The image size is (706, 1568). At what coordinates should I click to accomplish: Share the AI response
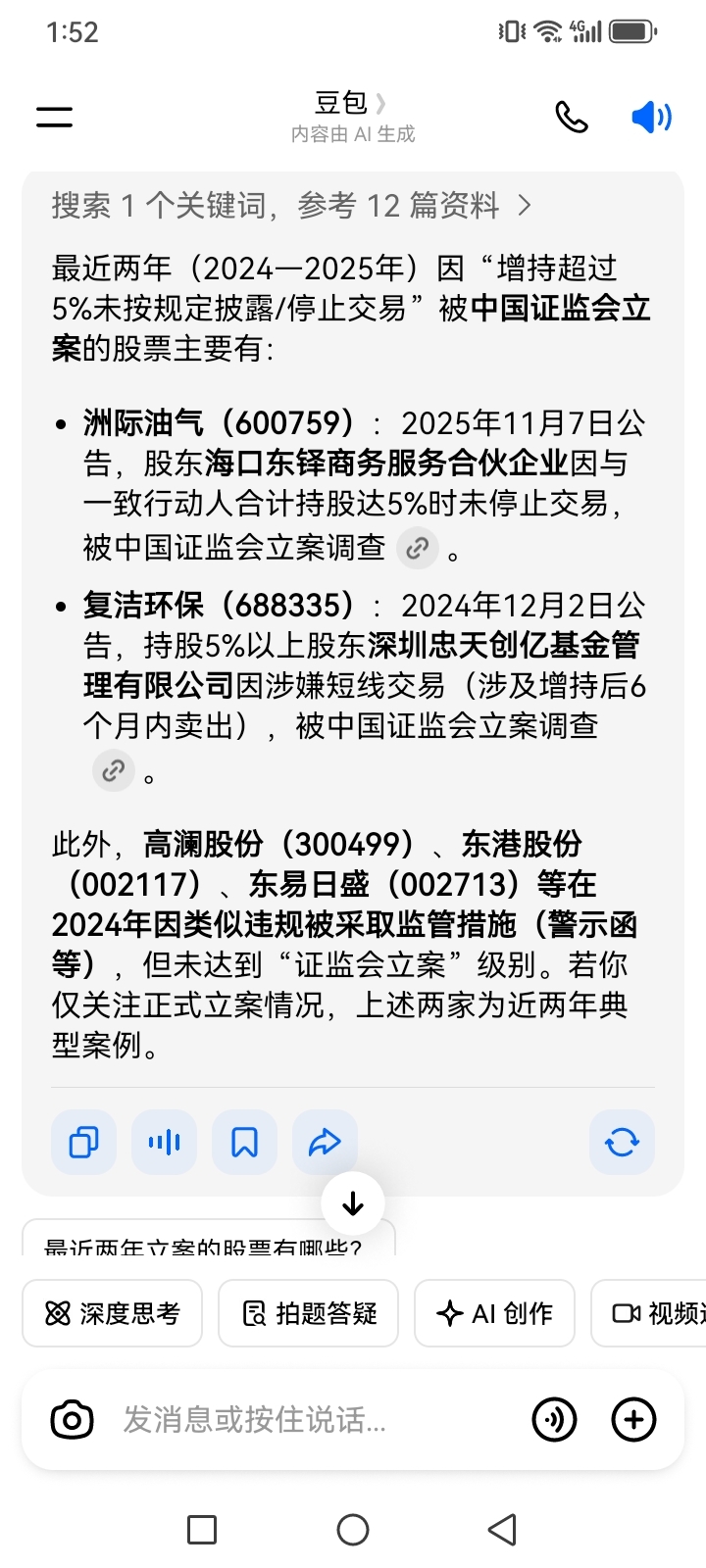[x=325, y=1142]
